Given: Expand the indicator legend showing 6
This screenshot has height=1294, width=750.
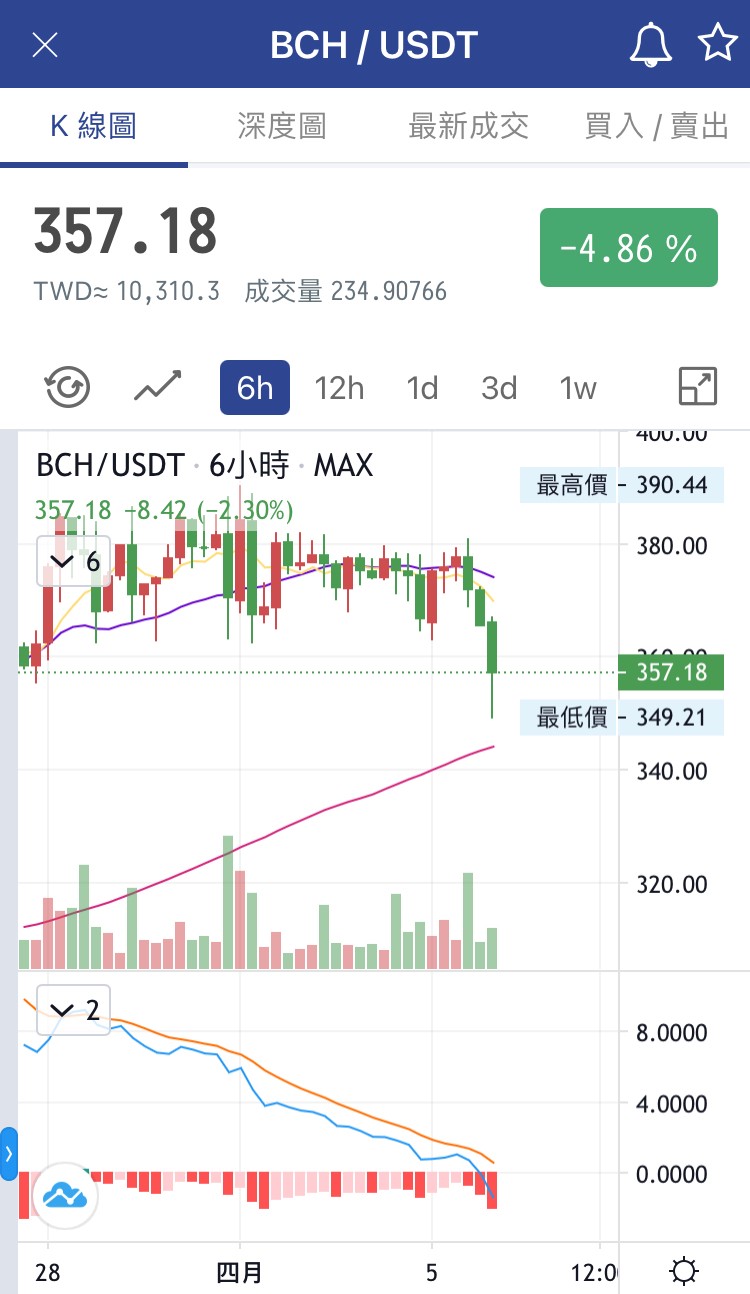Looking at the screenshot, I should tap(74, 561).
